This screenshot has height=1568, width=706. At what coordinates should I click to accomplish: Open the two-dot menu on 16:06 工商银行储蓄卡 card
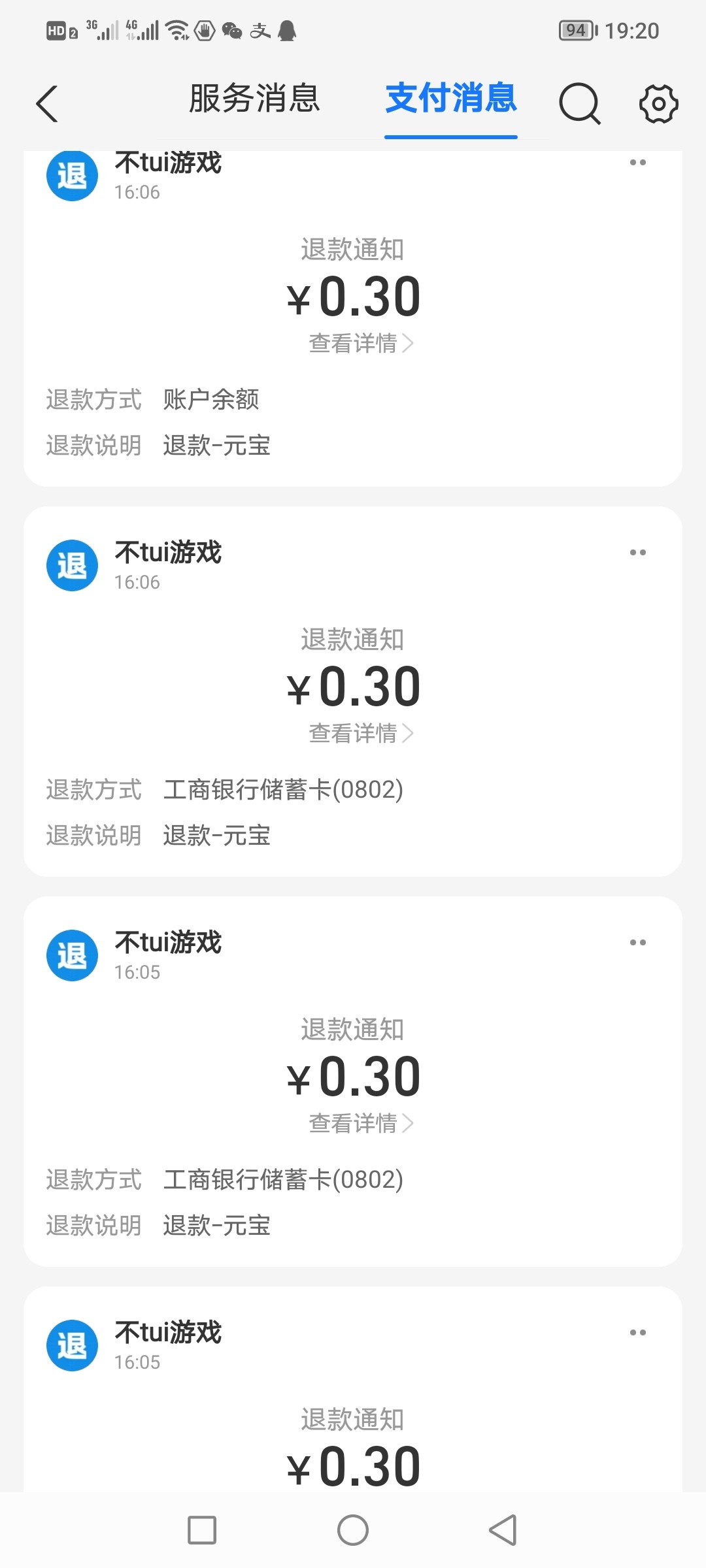(637, 553)
